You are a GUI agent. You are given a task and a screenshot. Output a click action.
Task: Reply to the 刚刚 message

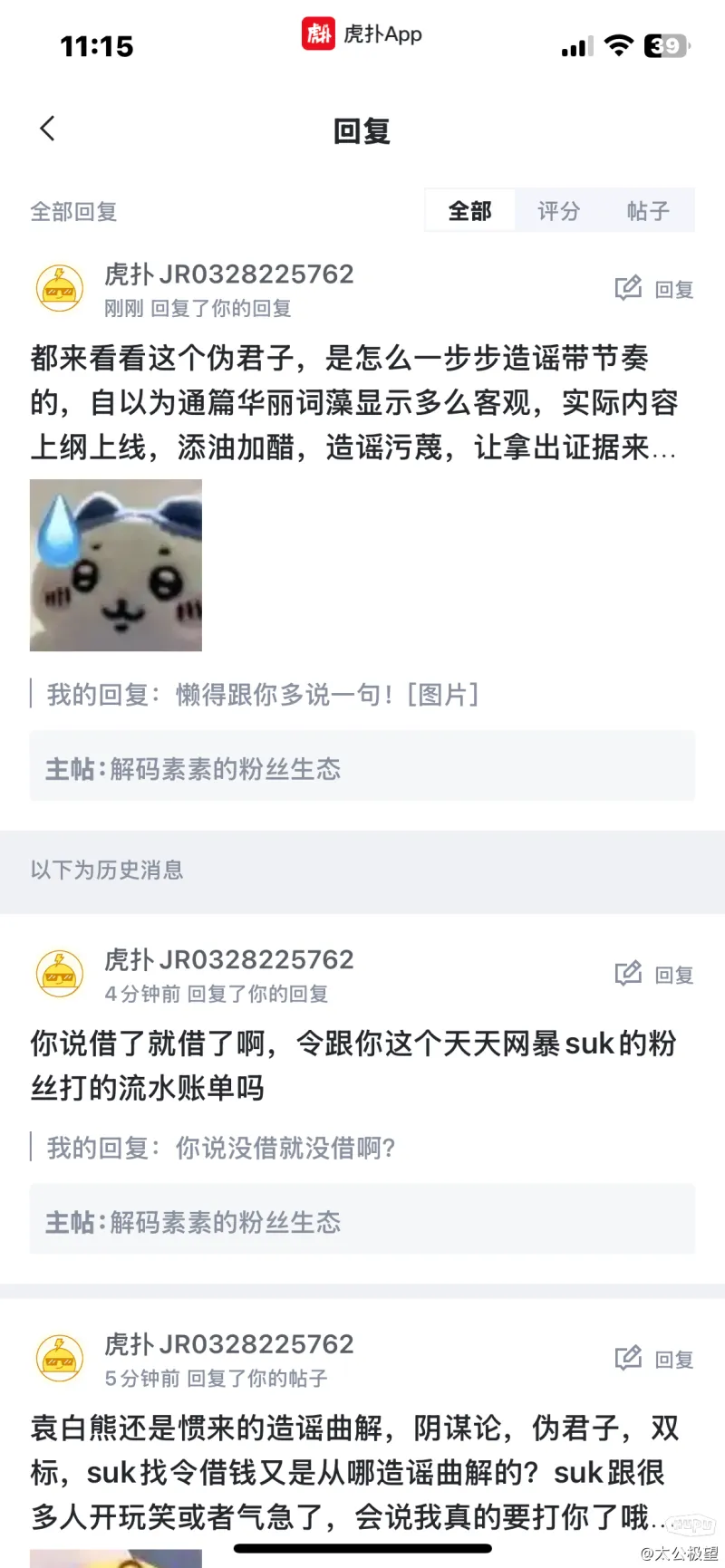tap(654, 289)
